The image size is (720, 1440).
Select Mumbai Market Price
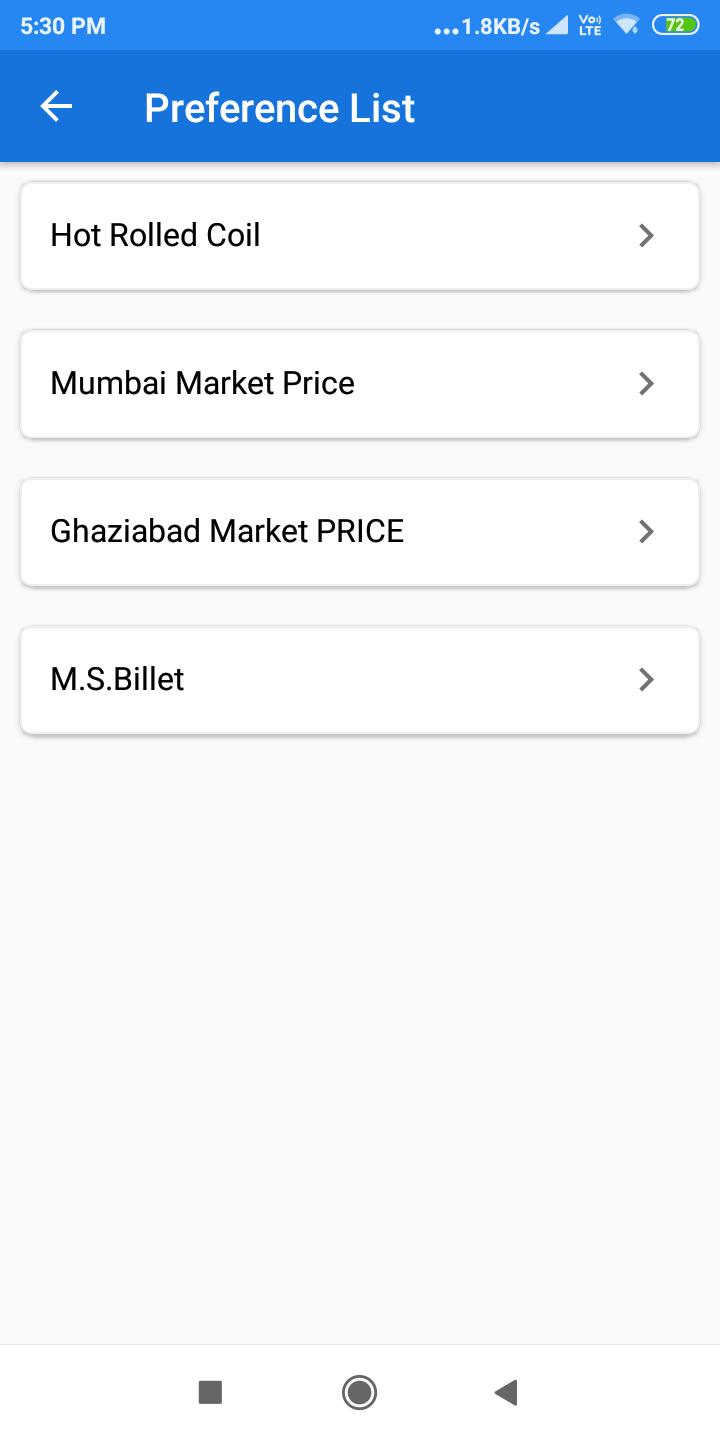click(359, 384)
